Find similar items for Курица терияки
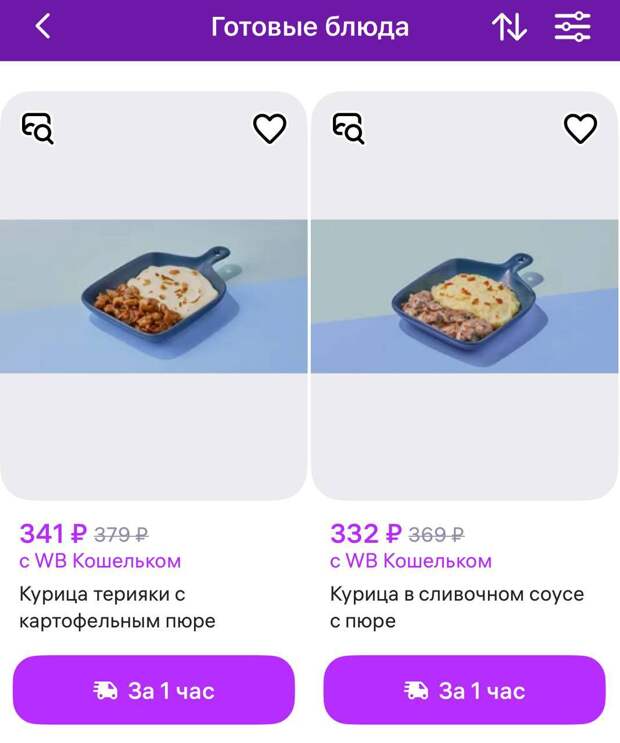Screen dimensions: 620x743 pyautogui.click(x=38, y=128)
